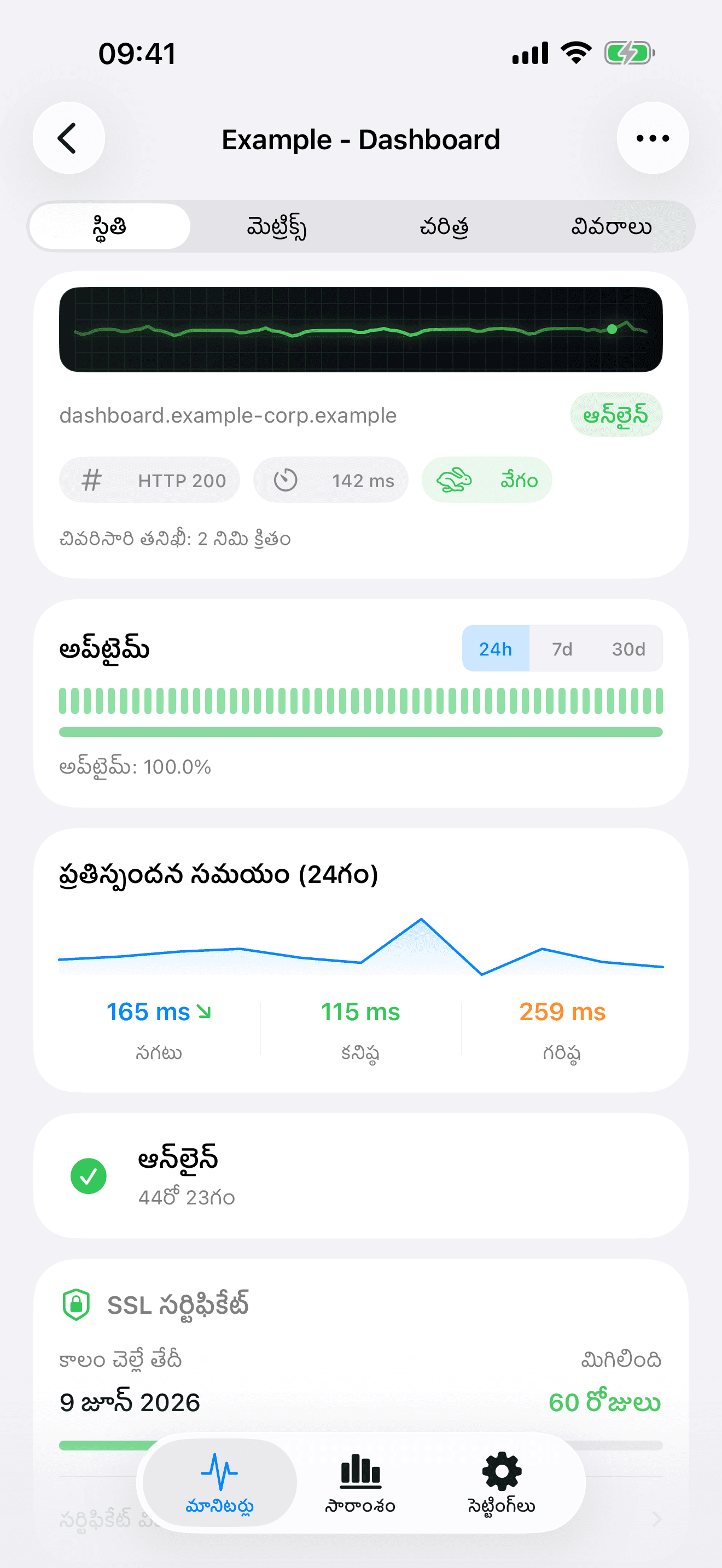Tap the dashboard.example-corp.example hostname link
The width and height of the screenshot is (722, 1568).
[228, 414]
